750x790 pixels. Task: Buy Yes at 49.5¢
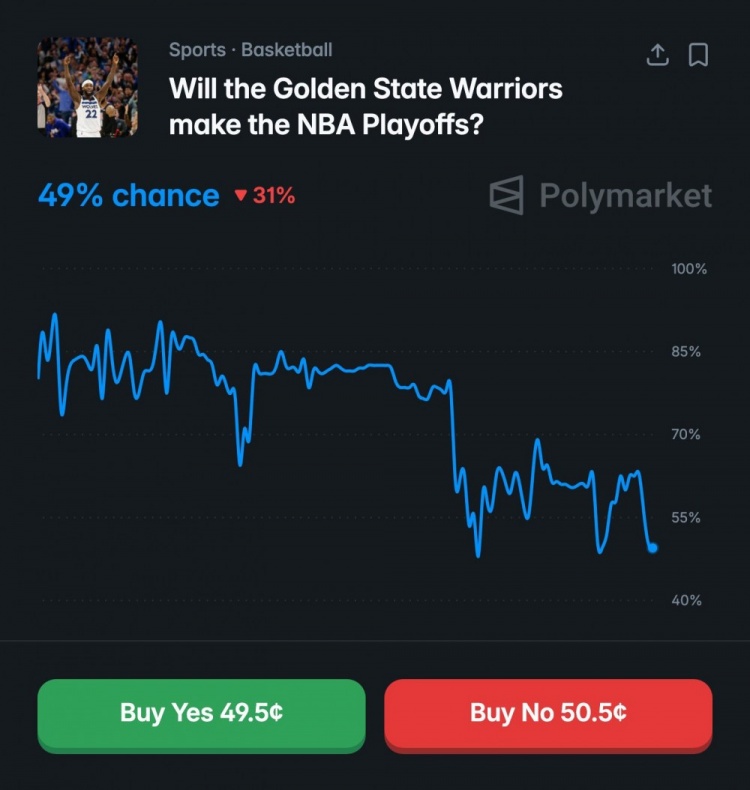201,713
